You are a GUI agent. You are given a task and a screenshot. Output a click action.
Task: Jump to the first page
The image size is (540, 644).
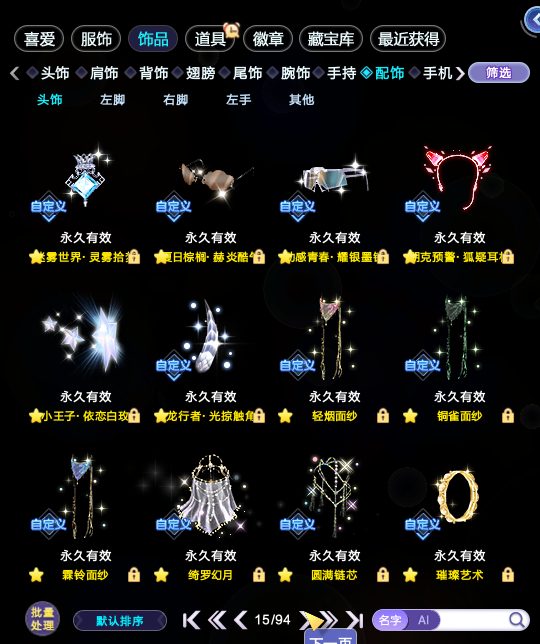tap(191, 620)
